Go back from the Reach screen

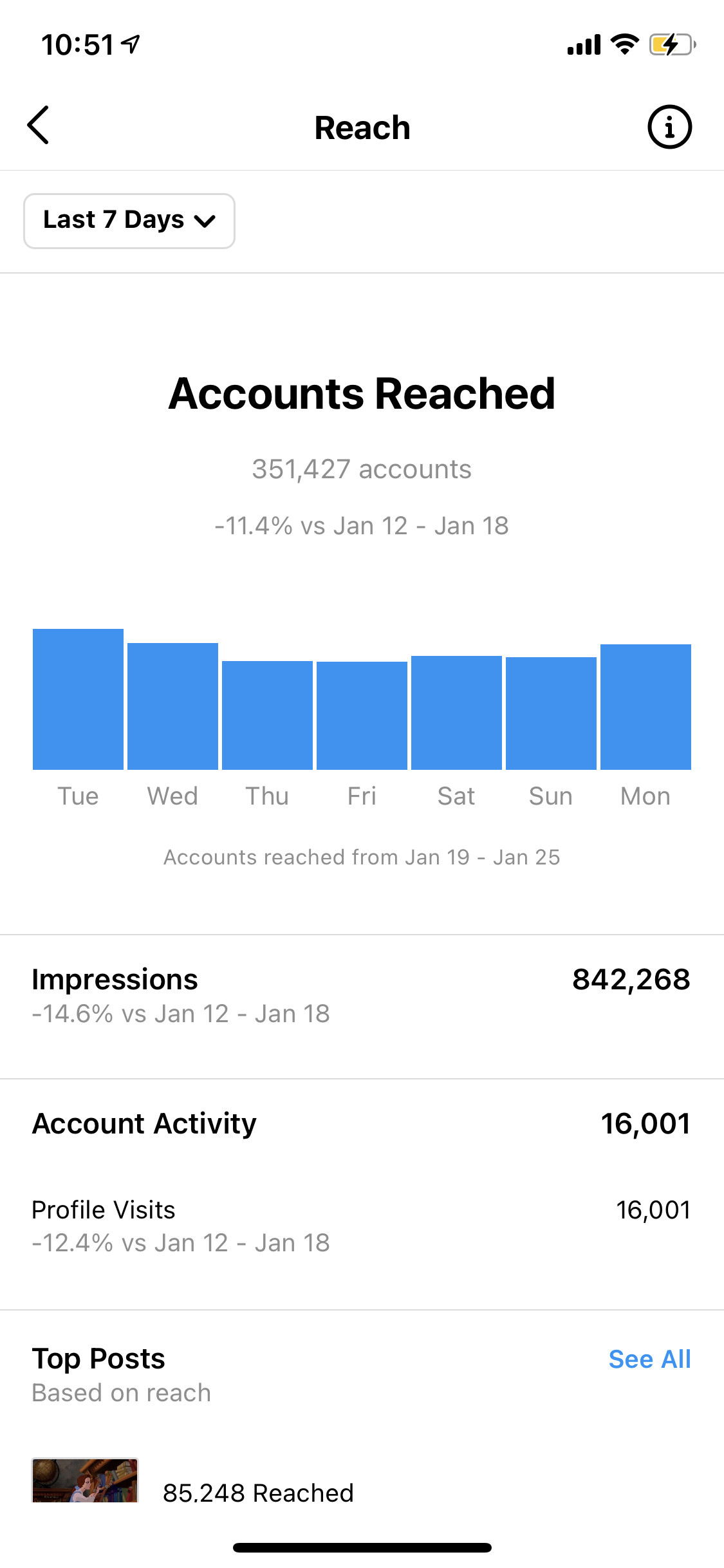(x=38, y=126)
